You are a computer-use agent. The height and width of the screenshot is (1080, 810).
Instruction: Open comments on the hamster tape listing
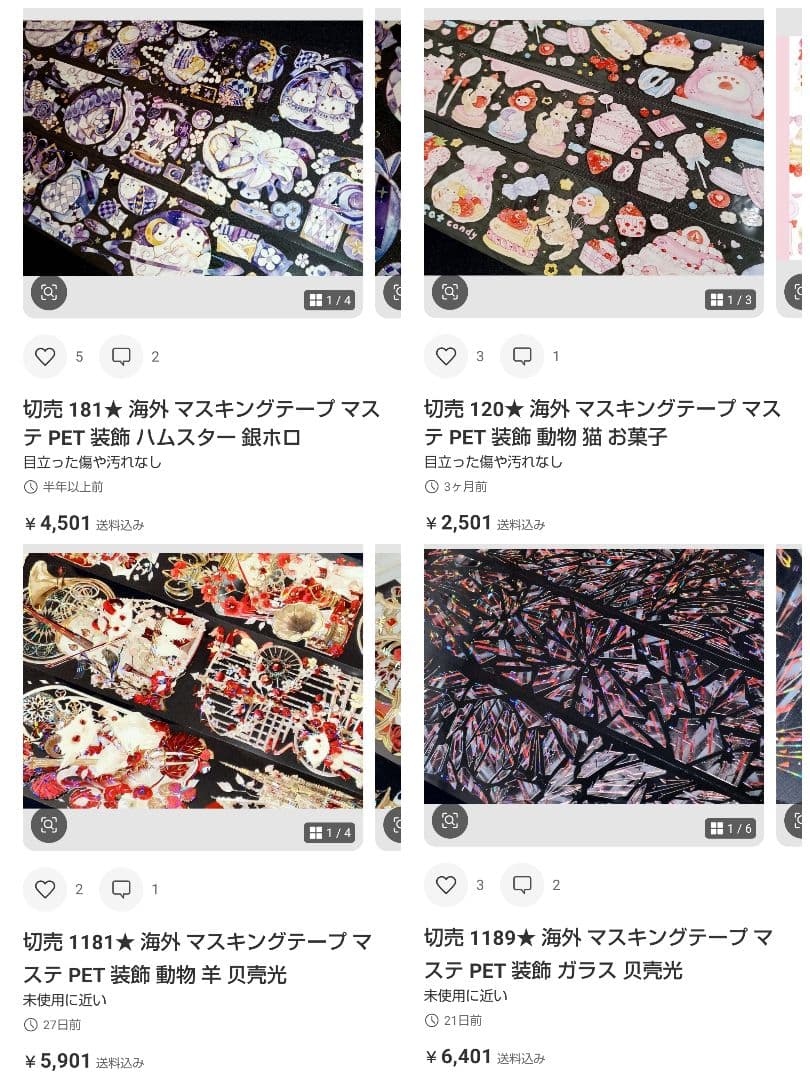coord(120,357)
